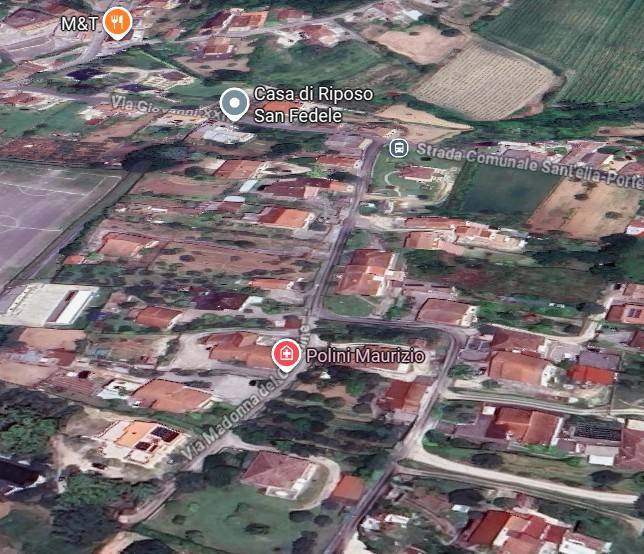Tap the bus stop icon on Strada Comunale
The image size is (644, 554).
[x=398, y=149]
